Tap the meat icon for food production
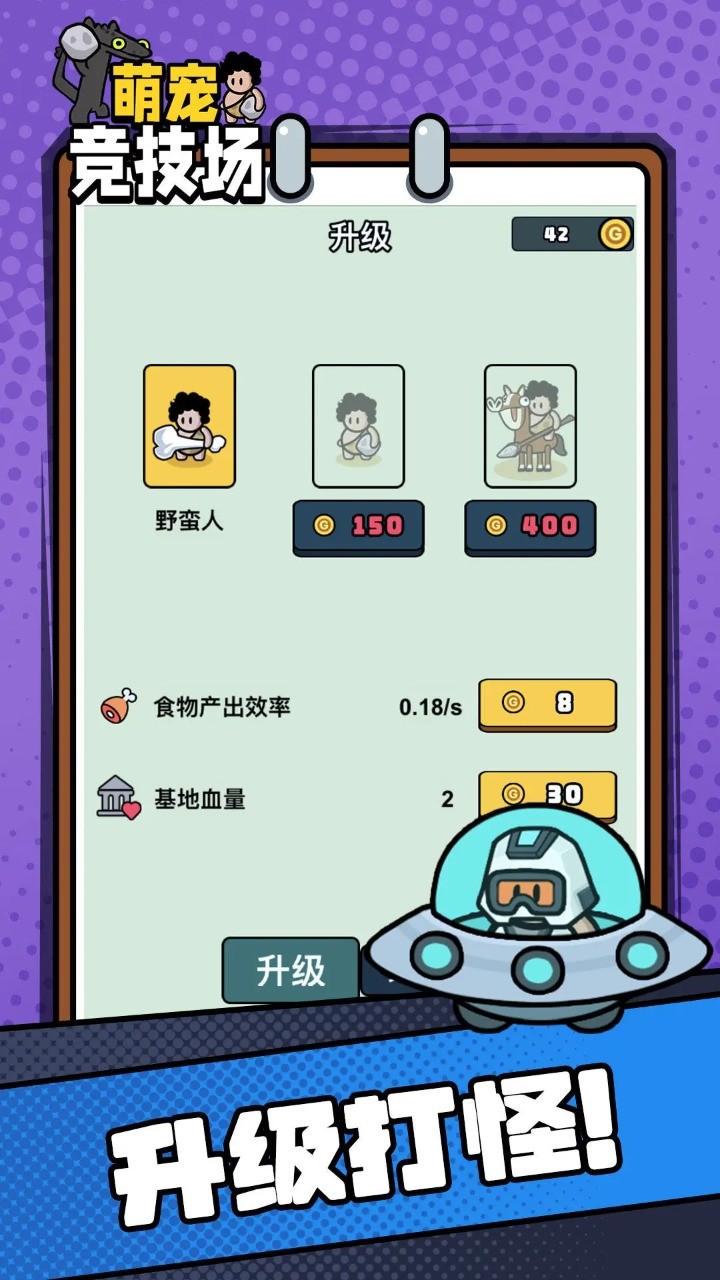This screenshot has width=720, height=1280. (117, 705)
